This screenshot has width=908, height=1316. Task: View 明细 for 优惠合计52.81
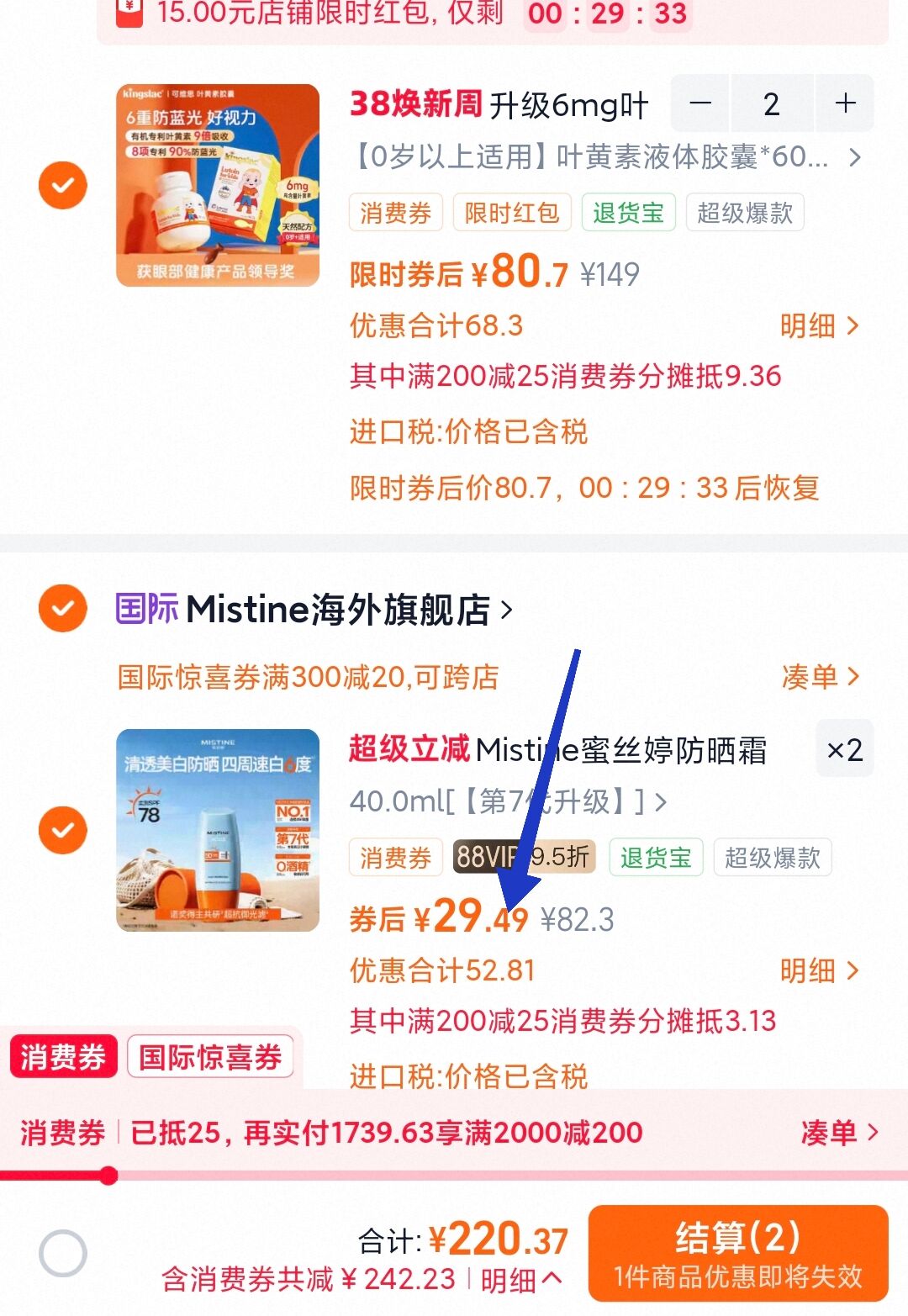[x=819, y=971]
